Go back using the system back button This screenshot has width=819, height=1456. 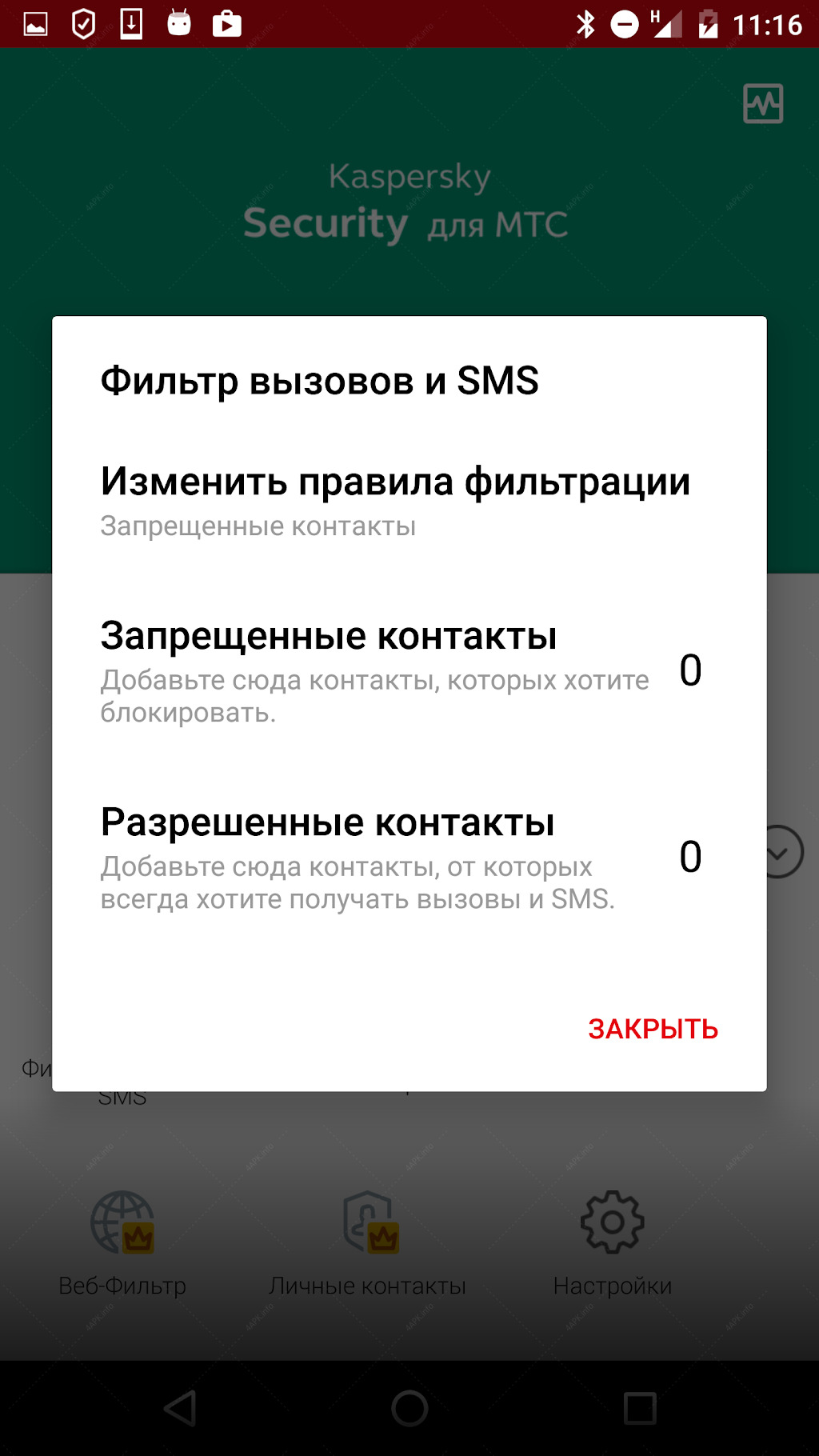(x=181, y=1408)
